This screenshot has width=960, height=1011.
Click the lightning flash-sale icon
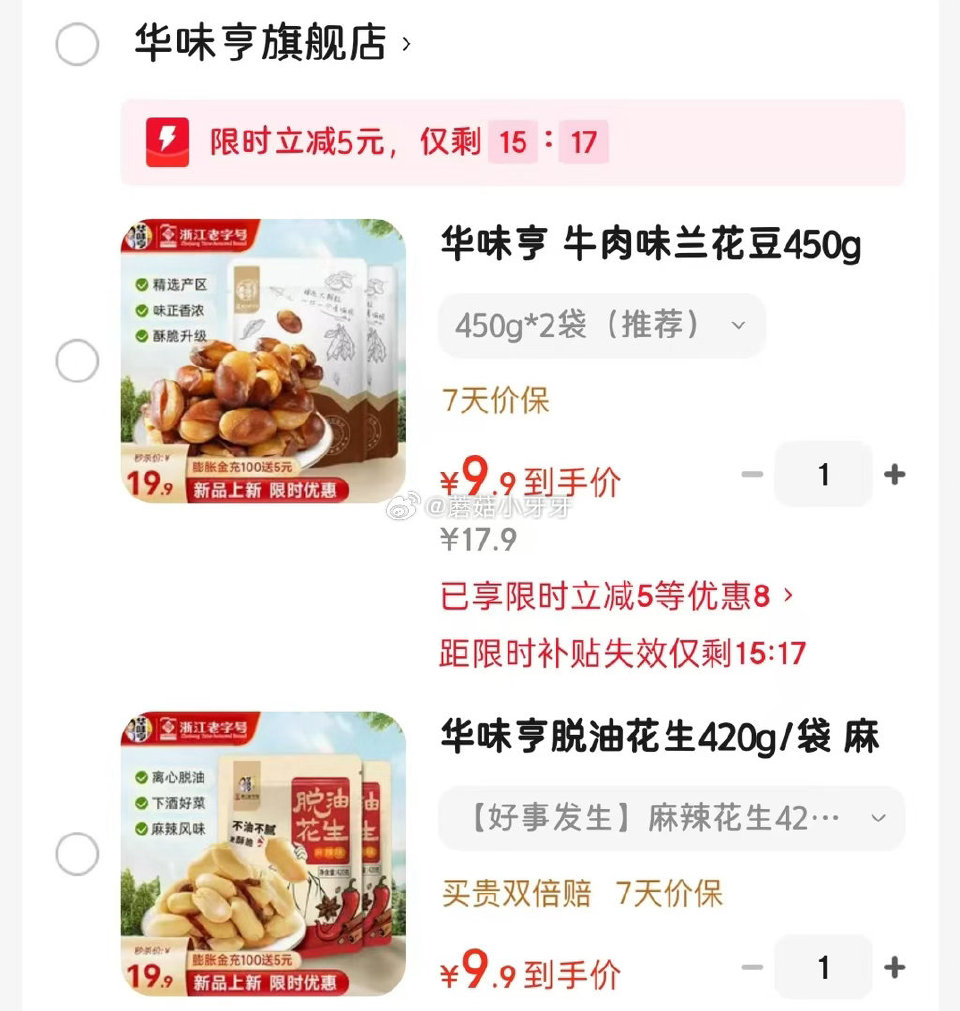coord(167,144)
